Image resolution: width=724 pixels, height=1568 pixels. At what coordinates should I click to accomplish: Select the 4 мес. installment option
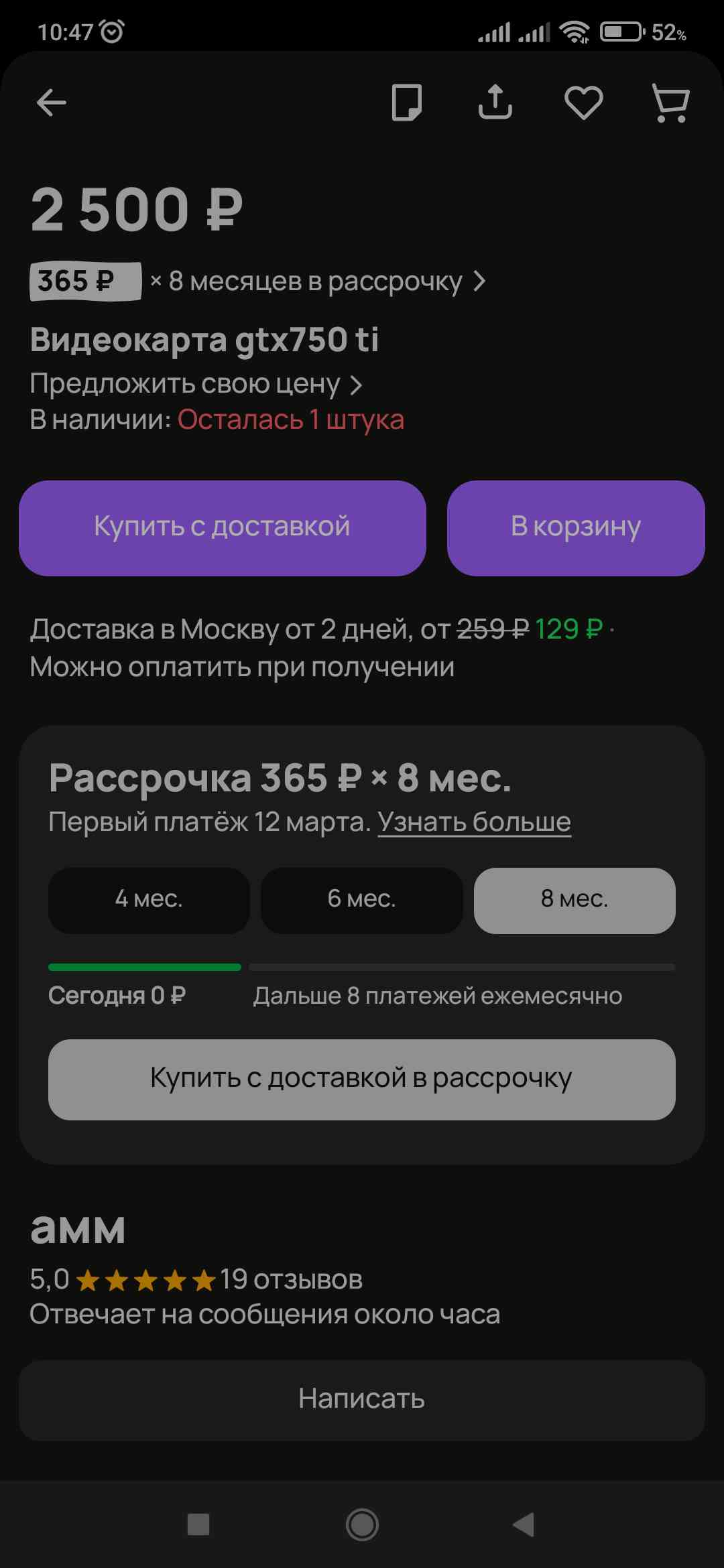149,901
